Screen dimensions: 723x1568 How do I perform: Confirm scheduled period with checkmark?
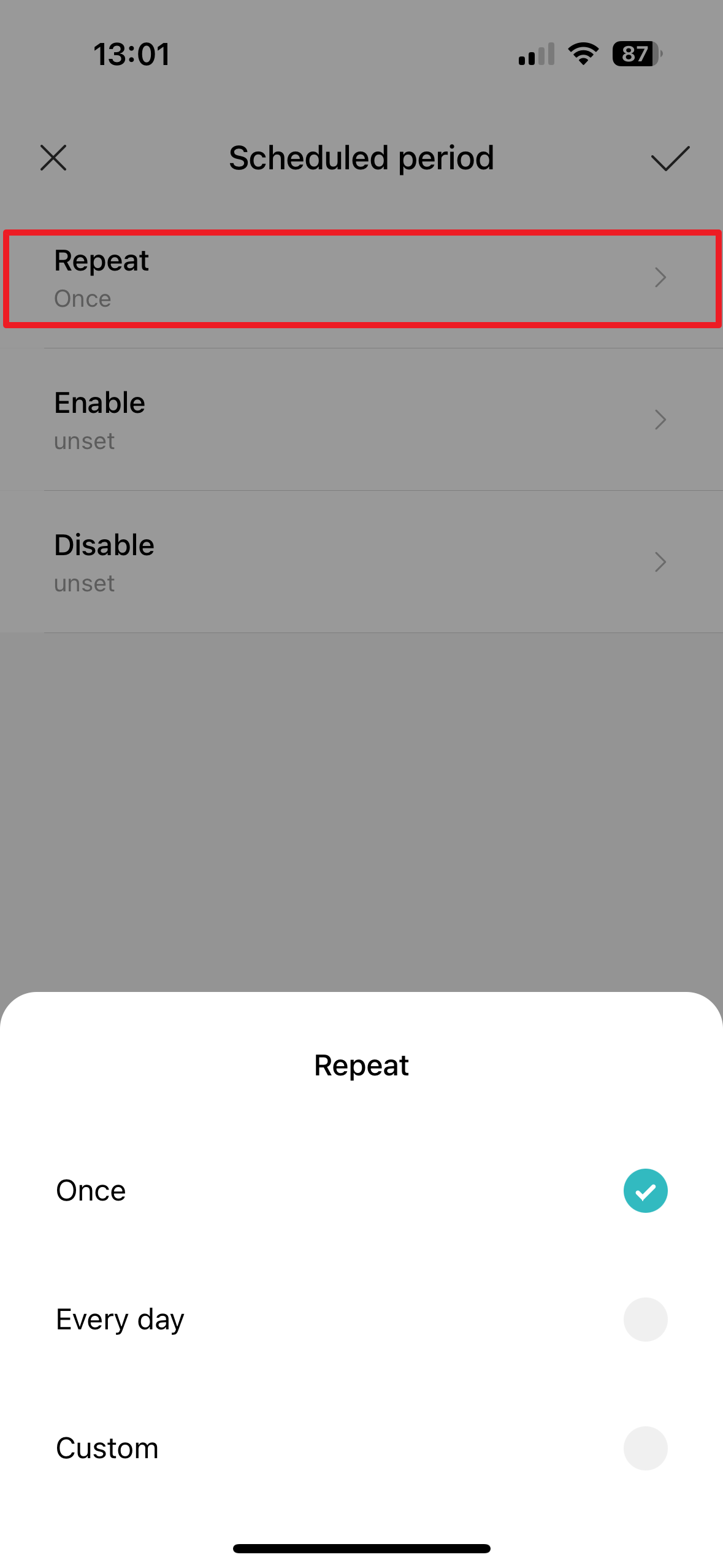click(670, 158)
